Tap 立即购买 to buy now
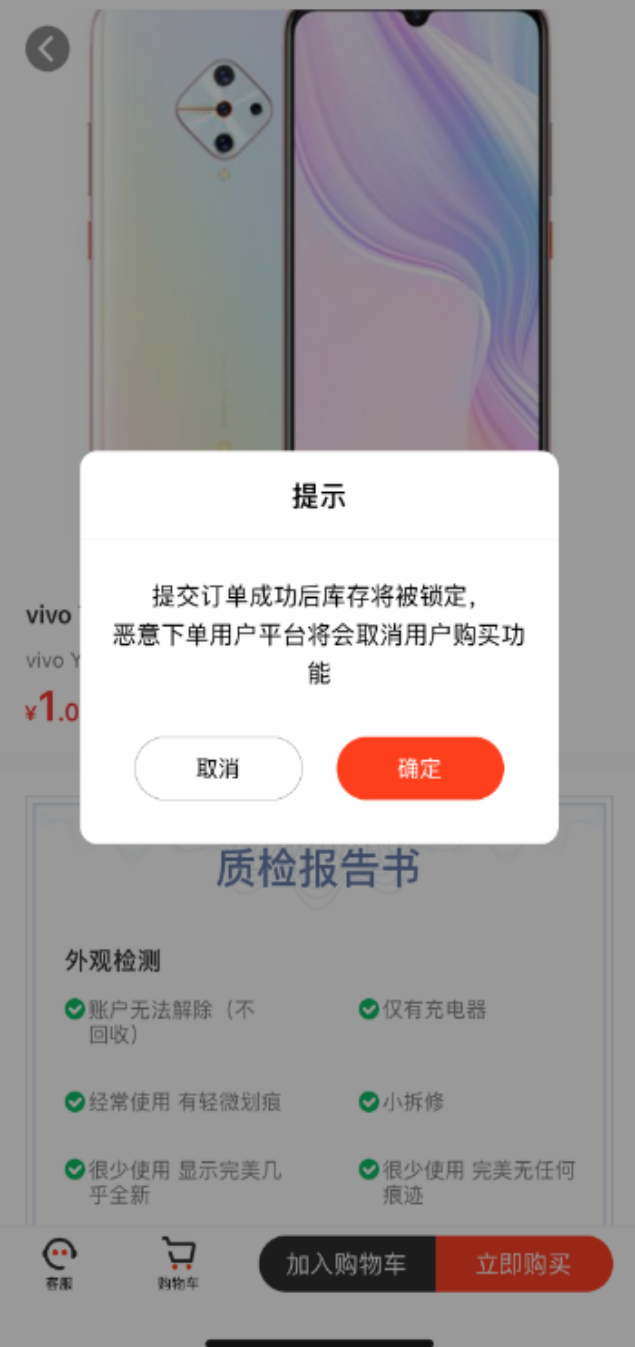635x1347 pixels. [523, 1264]
